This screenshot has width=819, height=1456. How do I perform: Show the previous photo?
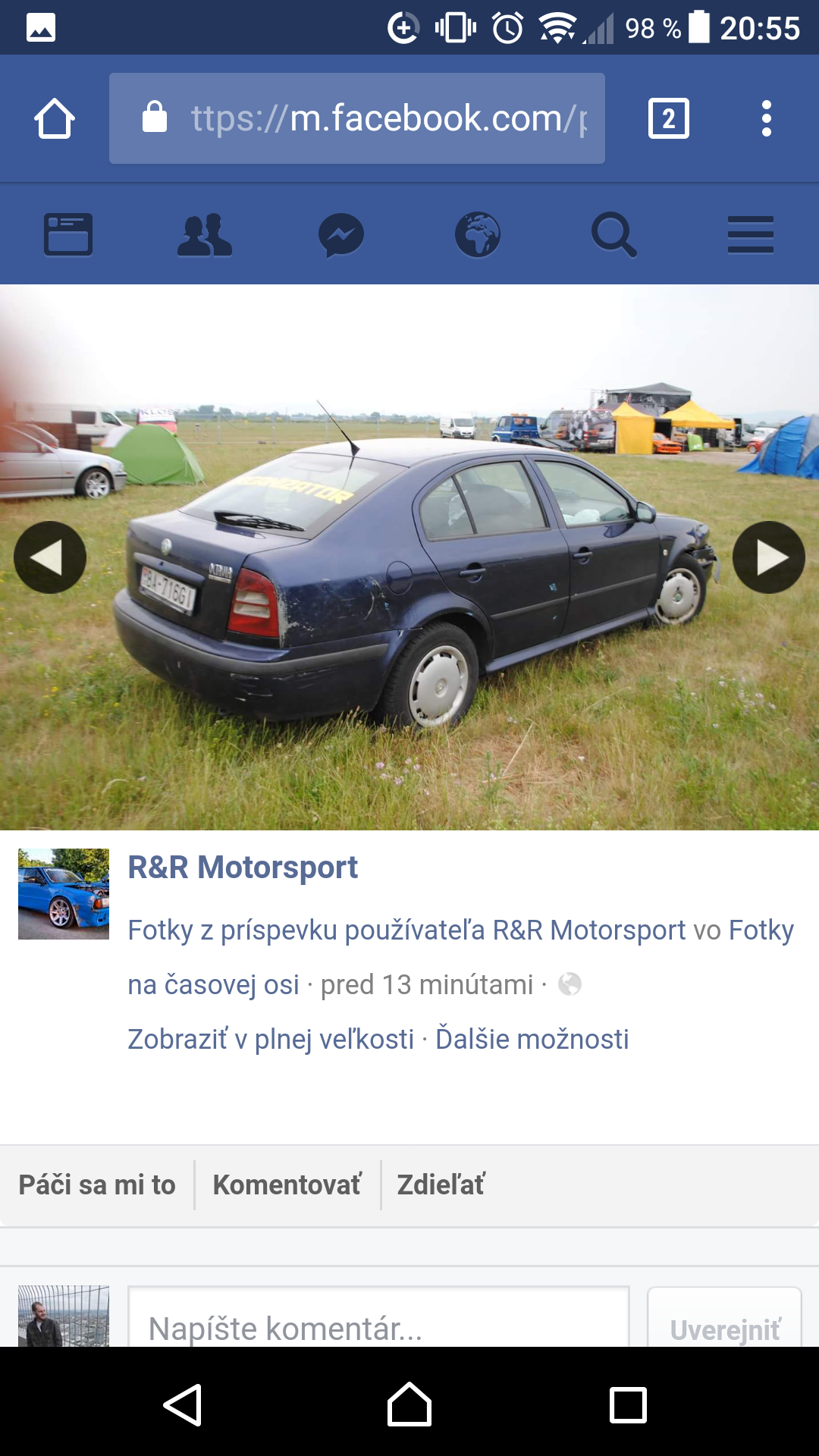(50, 557)
